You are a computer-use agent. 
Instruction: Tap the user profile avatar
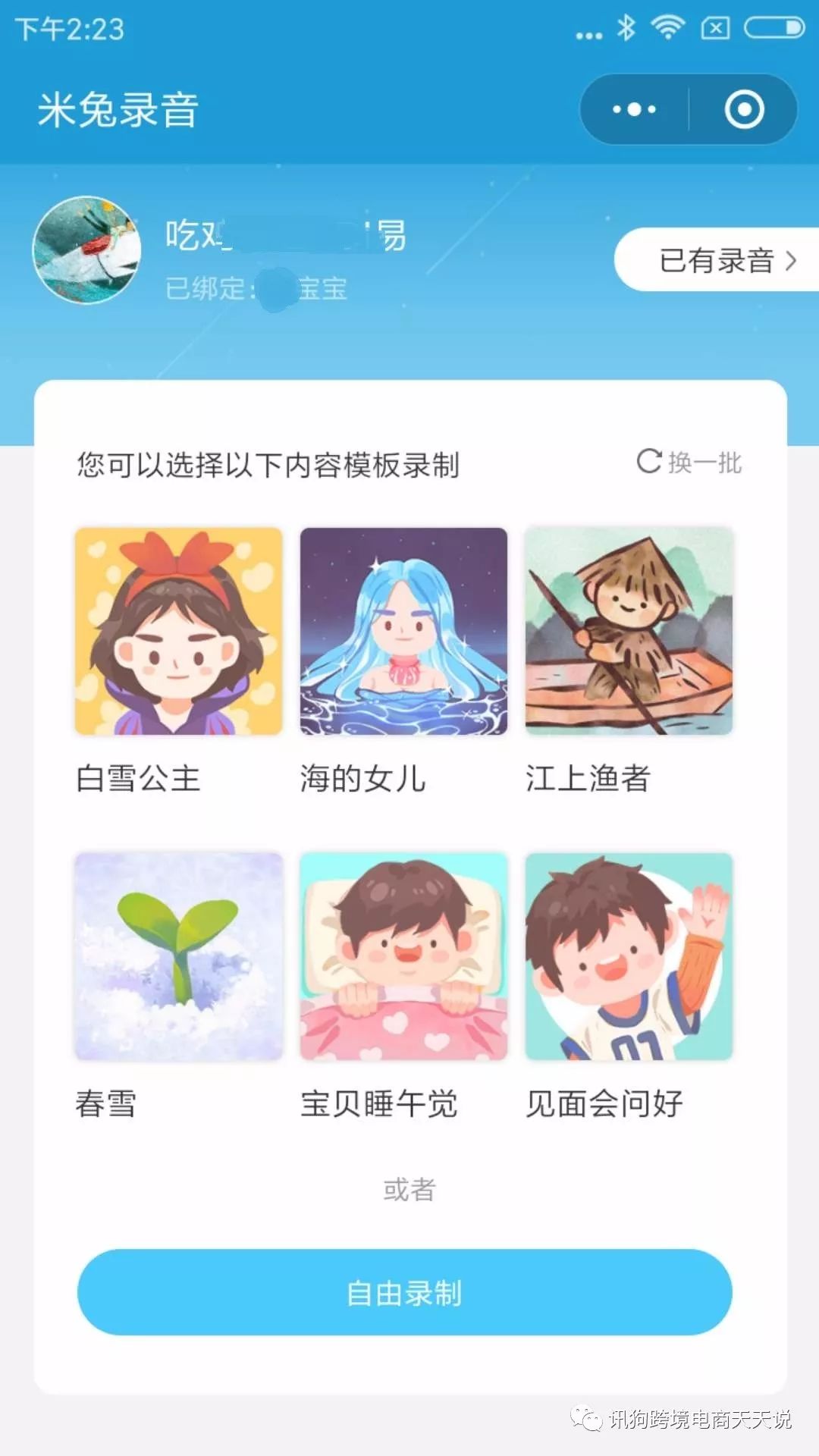tap(87, 250)
